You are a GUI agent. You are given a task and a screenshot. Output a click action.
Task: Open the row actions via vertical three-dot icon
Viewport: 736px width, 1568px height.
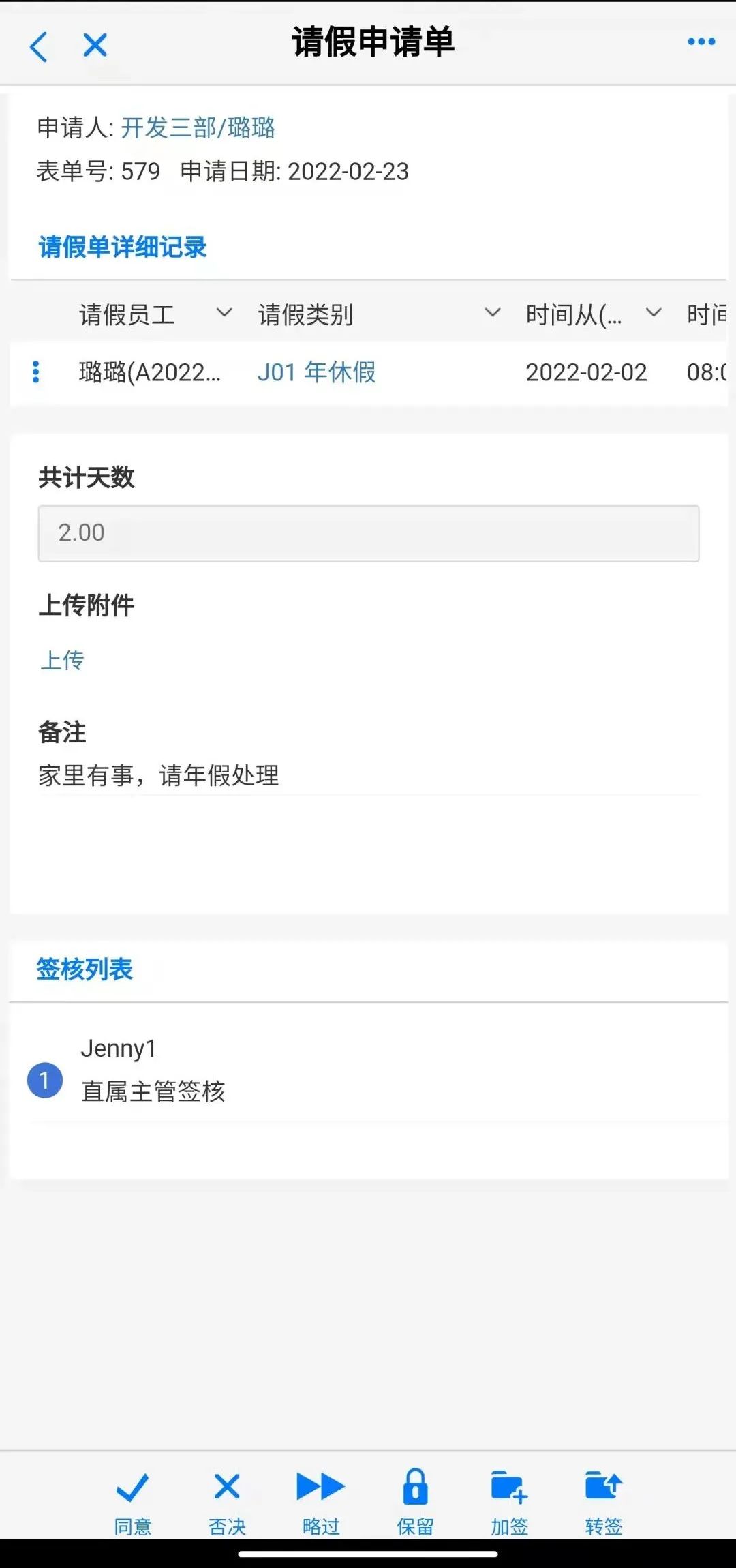click(35, 373)
